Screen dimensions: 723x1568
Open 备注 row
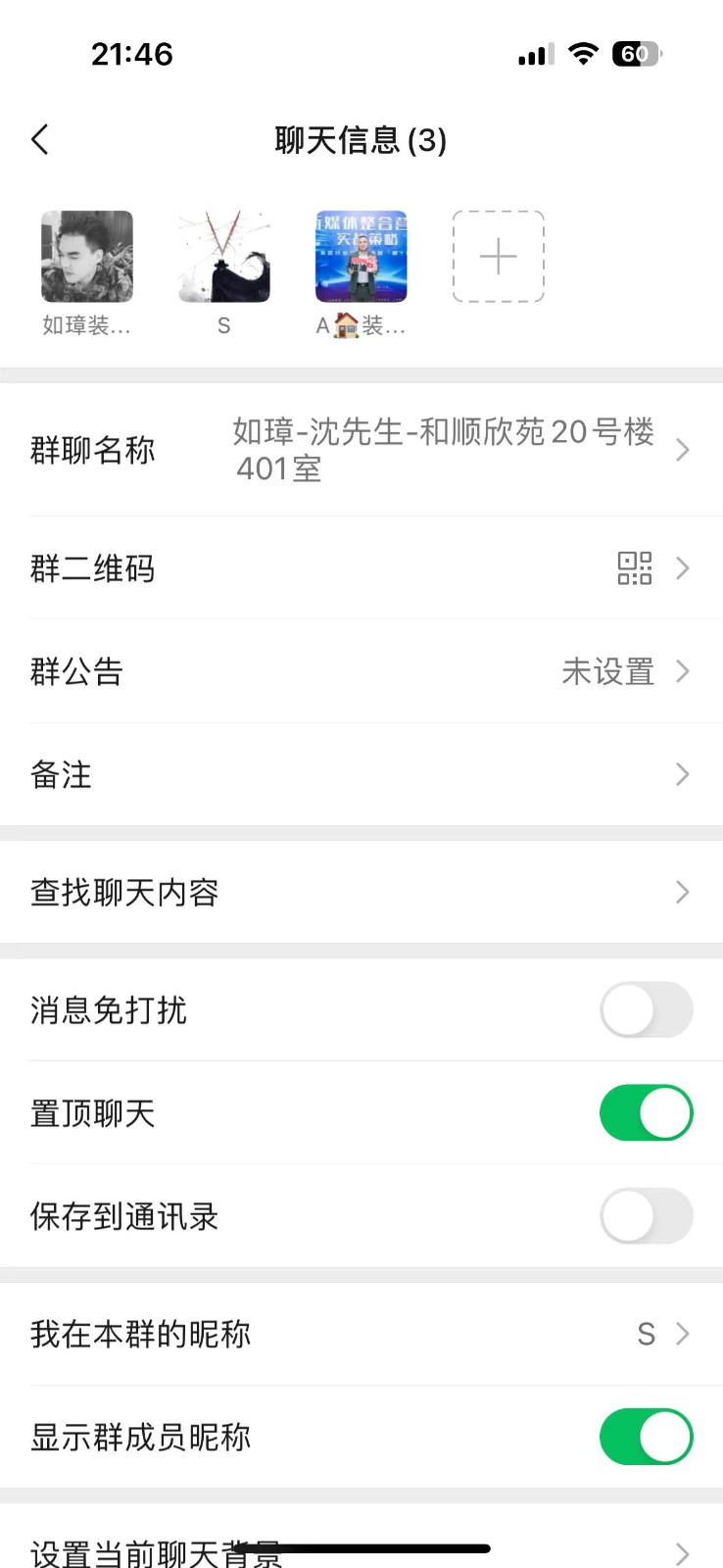coord(361,774)
